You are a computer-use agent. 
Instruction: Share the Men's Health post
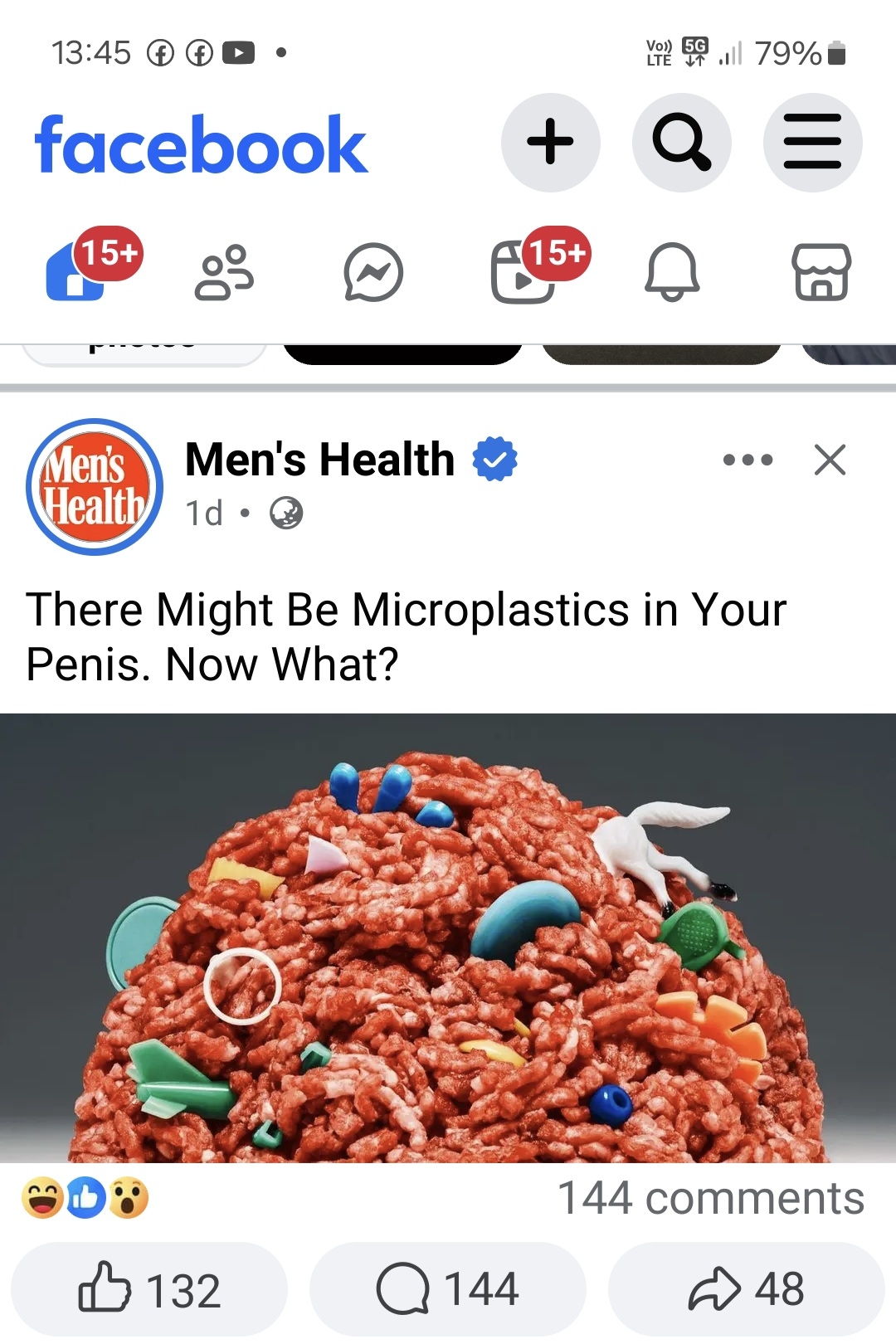[746, 1289]
